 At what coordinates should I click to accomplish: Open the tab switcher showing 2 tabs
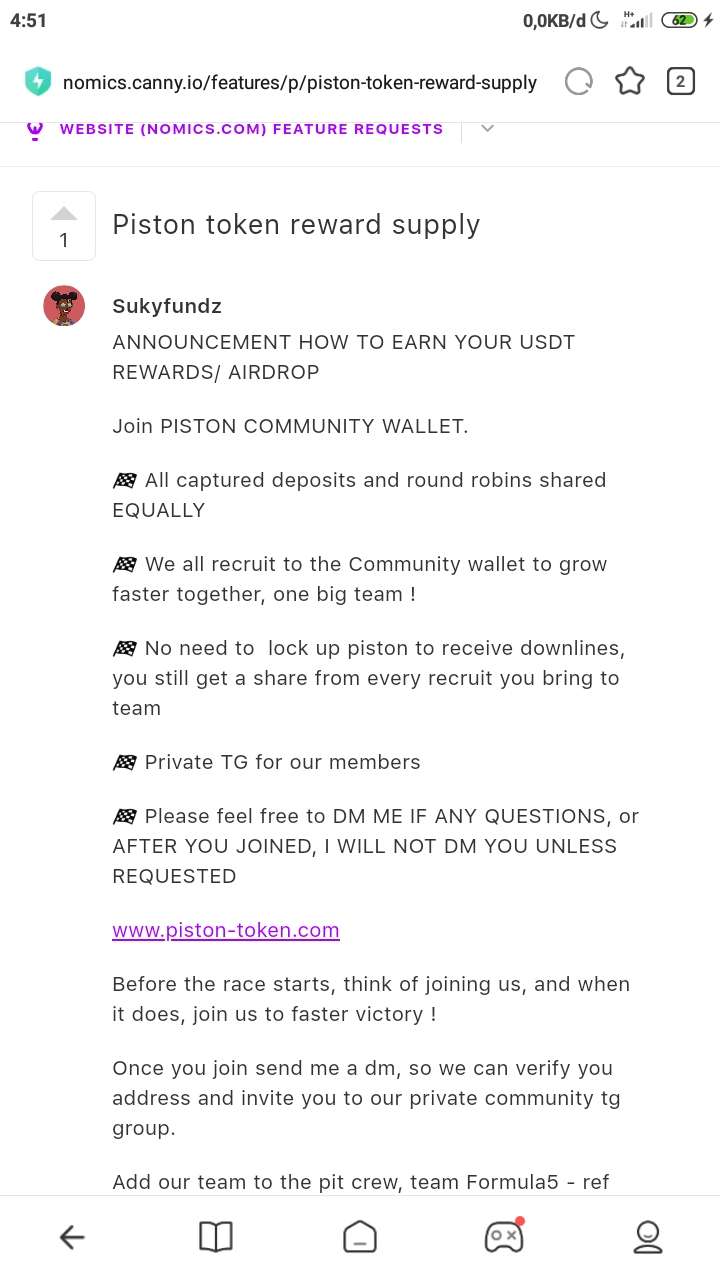tap(680, 82)
